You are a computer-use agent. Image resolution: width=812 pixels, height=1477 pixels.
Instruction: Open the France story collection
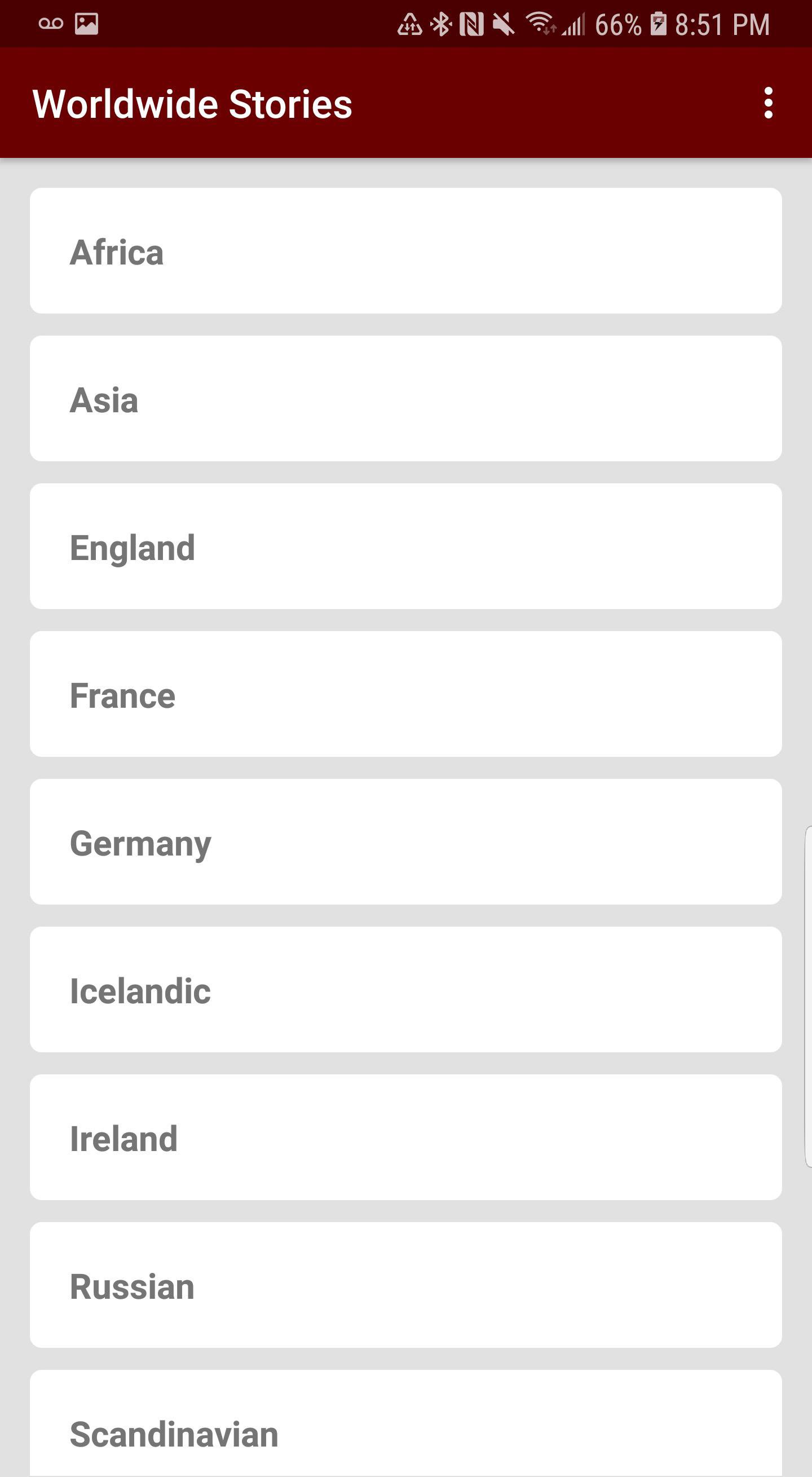pos(406,695)
